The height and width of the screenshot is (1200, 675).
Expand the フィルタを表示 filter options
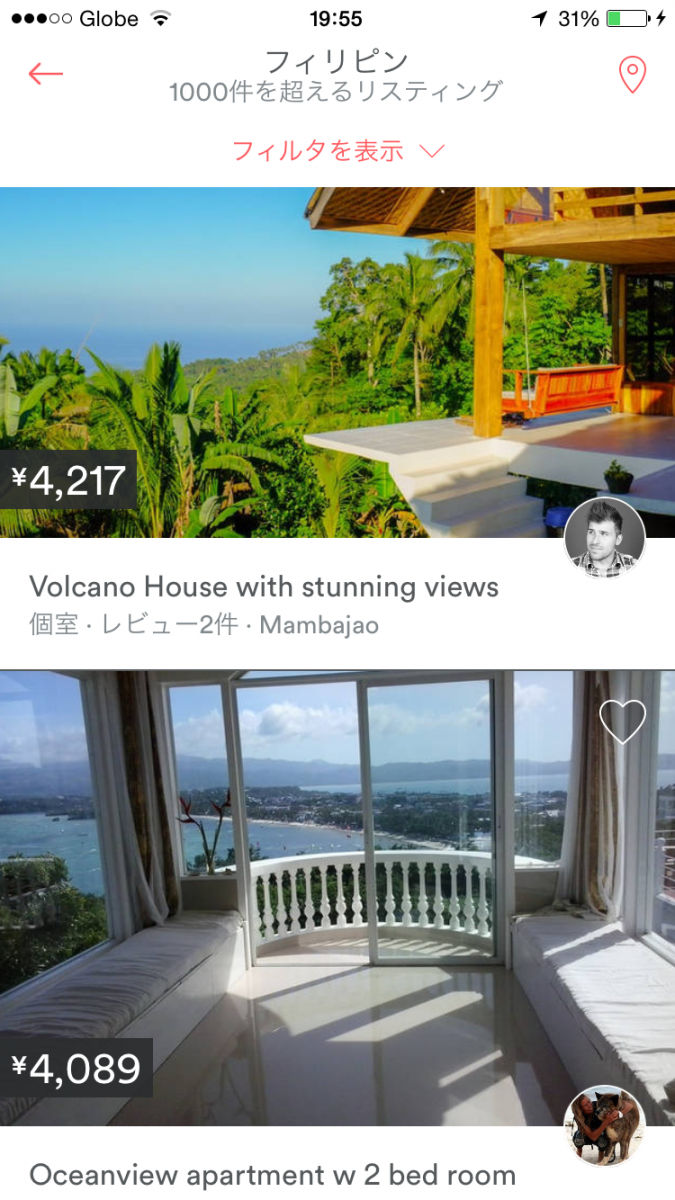pyautogui.click(x=337, y=151)
